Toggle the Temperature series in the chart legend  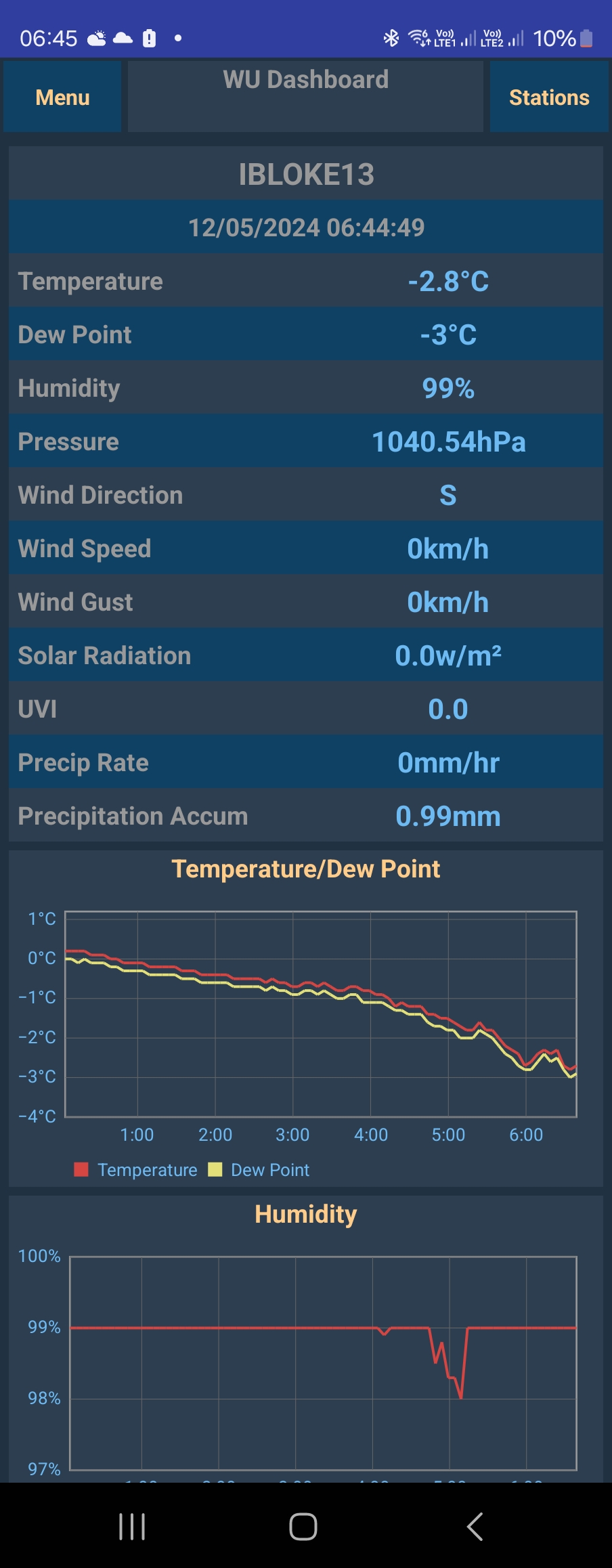tap(135, 1170)
